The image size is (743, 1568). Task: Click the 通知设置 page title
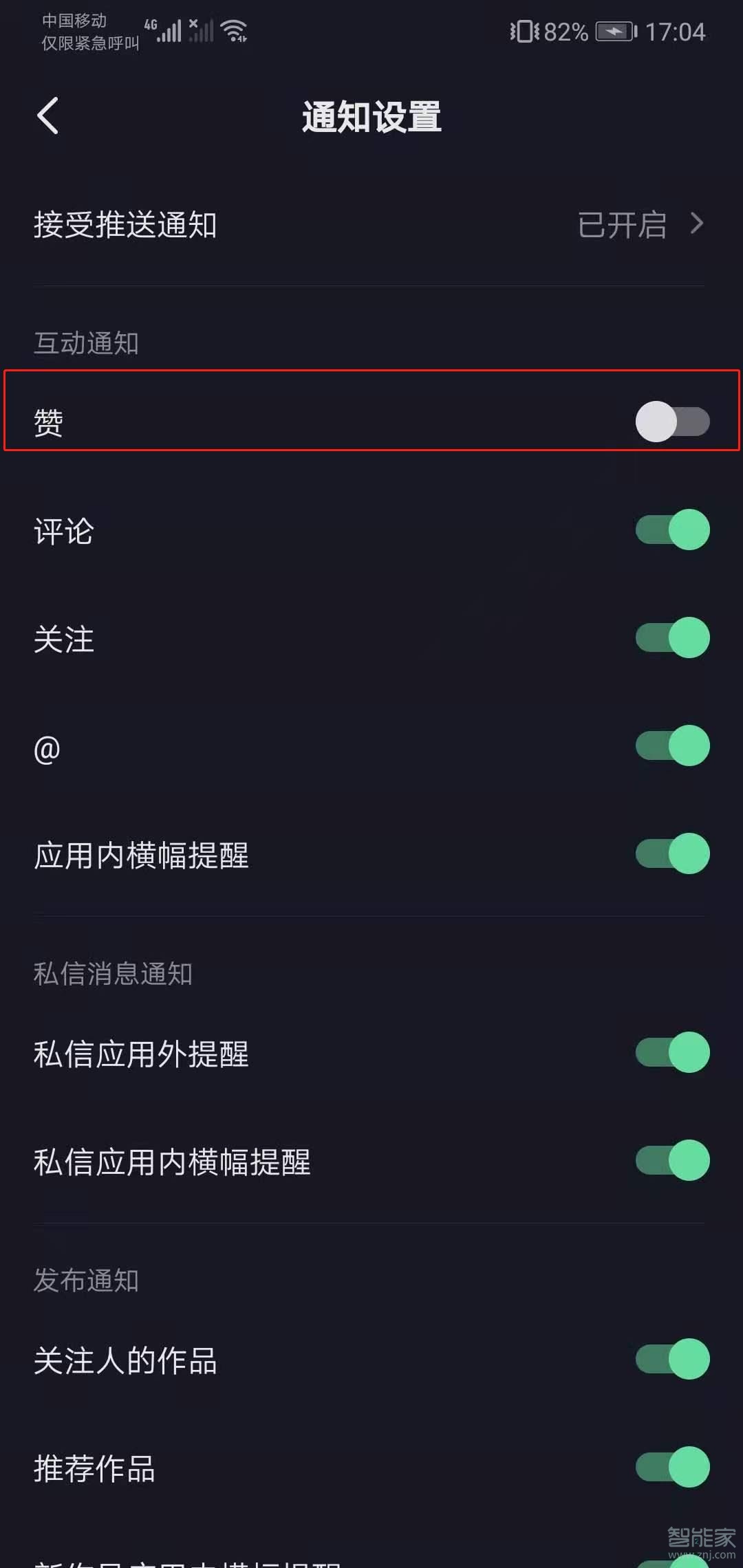pyautogui.click(x=371, y=116)
